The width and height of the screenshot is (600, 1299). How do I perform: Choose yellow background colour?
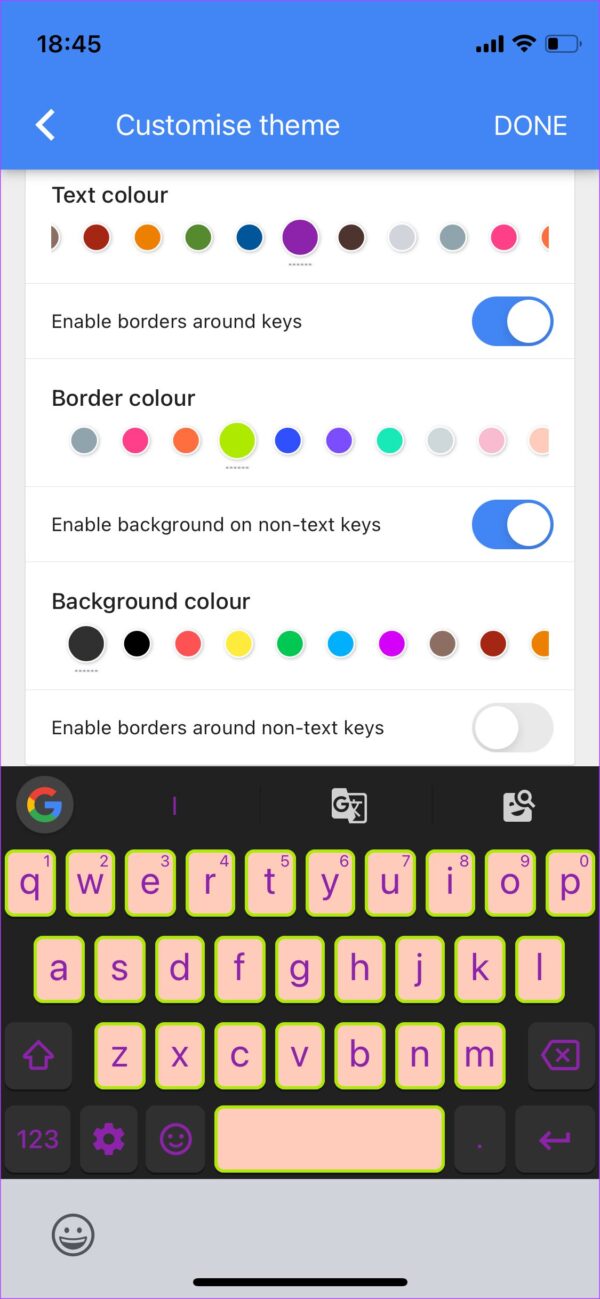[238, 644]
